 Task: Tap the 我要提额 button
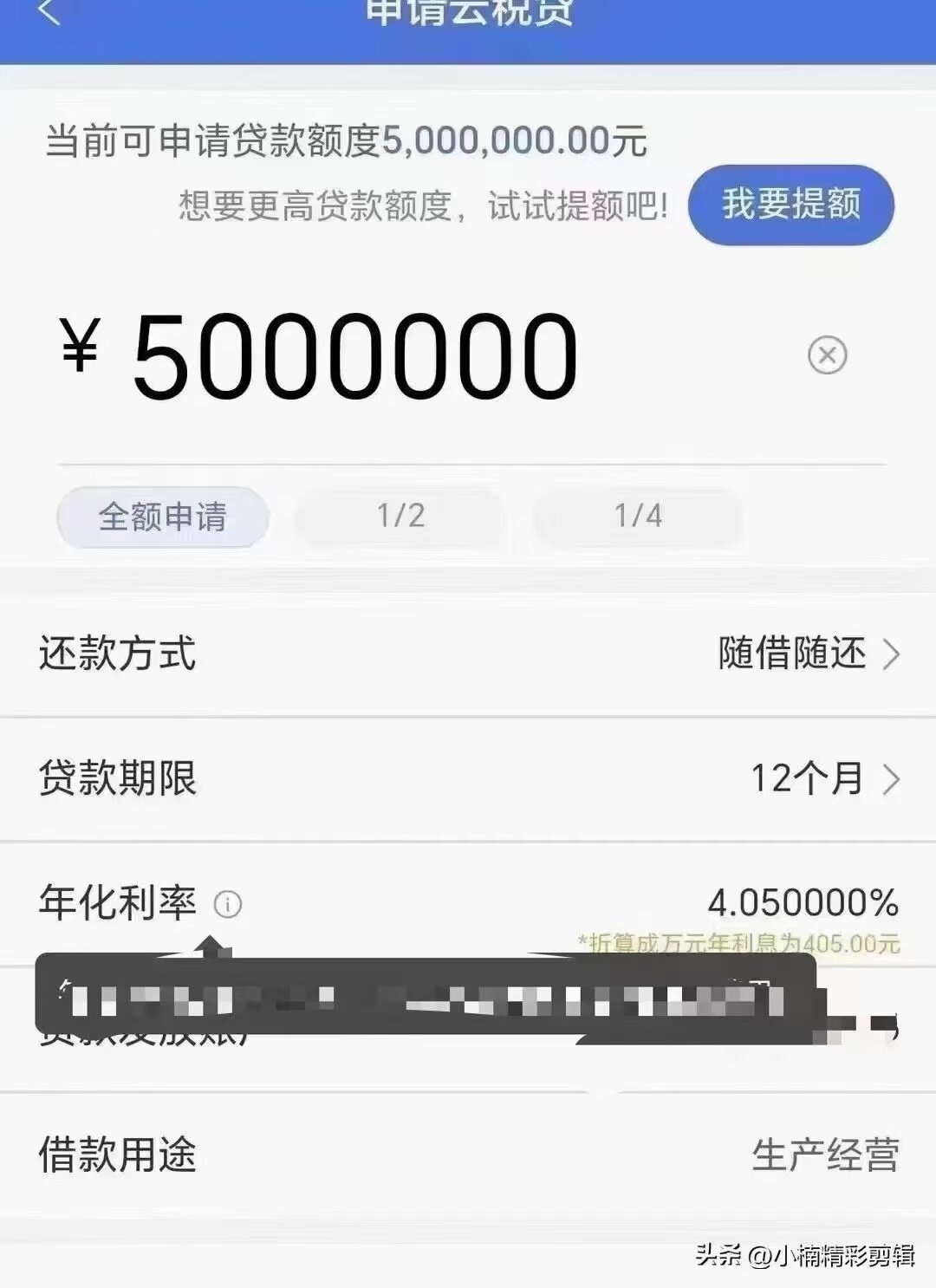(x=790, y=205)
